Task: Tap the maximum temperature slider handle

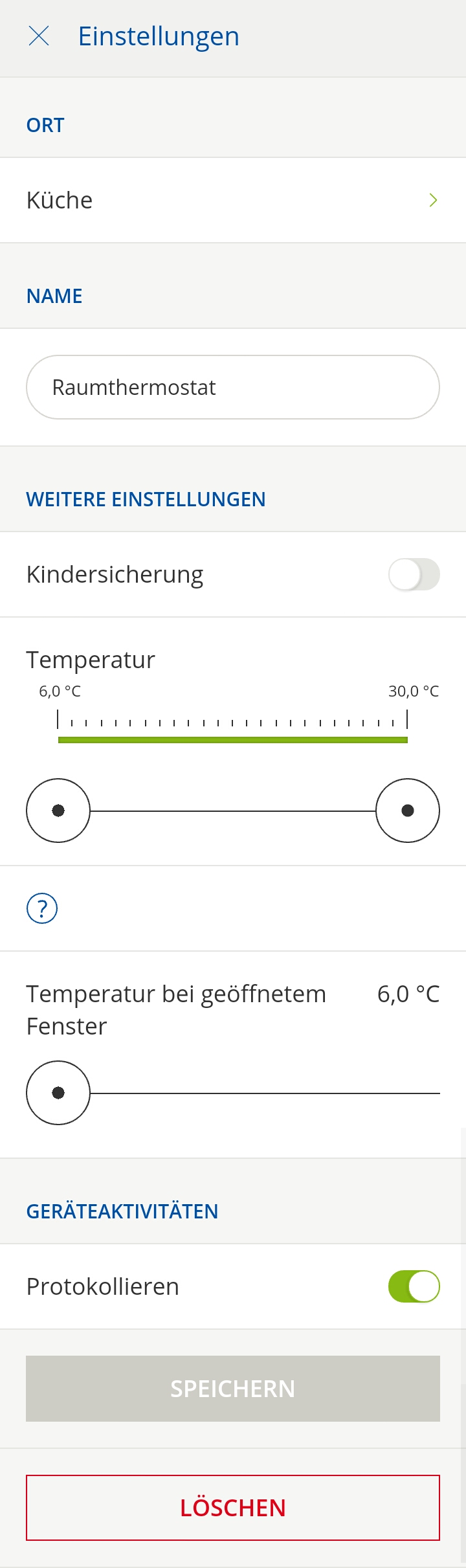Action: coord(408,811)
